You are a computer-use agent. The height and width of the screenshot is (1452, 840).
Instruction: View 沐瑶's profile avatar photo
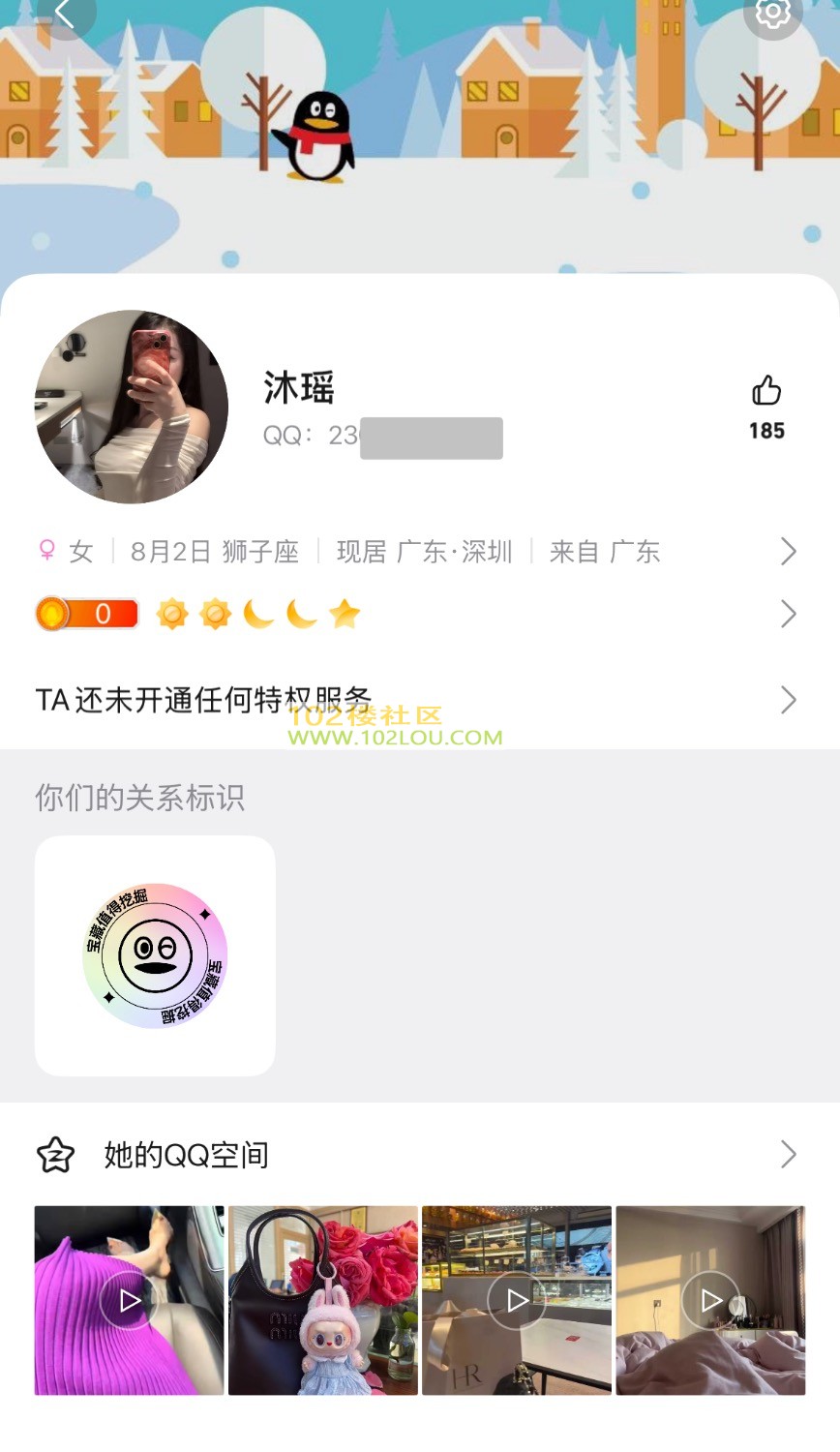[x=132, y=407]
